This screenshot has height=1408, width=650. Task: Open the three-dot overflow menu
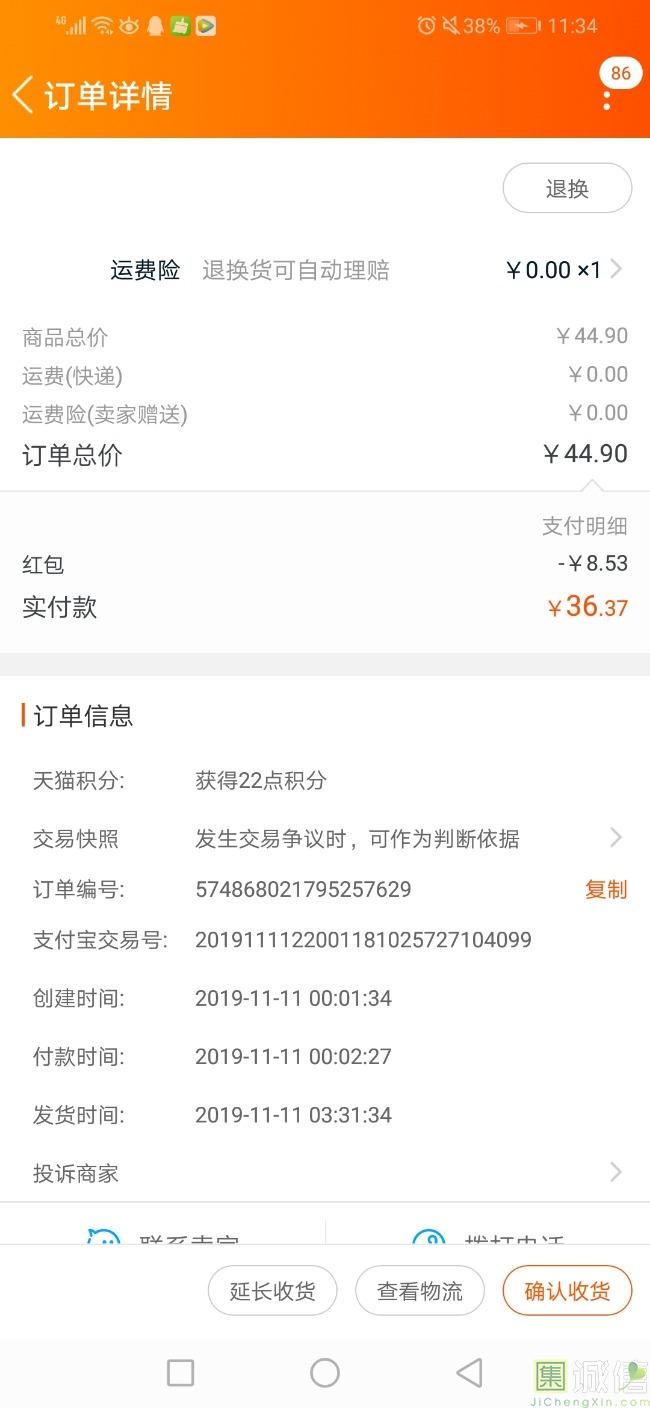tap(606, 100)
